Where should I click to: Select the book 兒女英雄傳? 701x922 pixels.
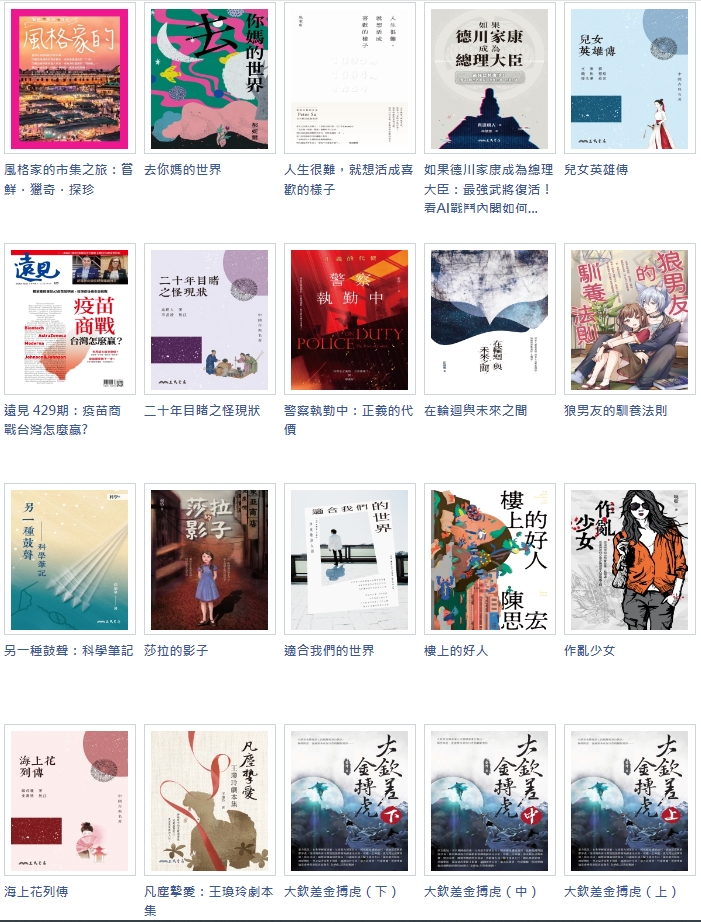point(630,78)
